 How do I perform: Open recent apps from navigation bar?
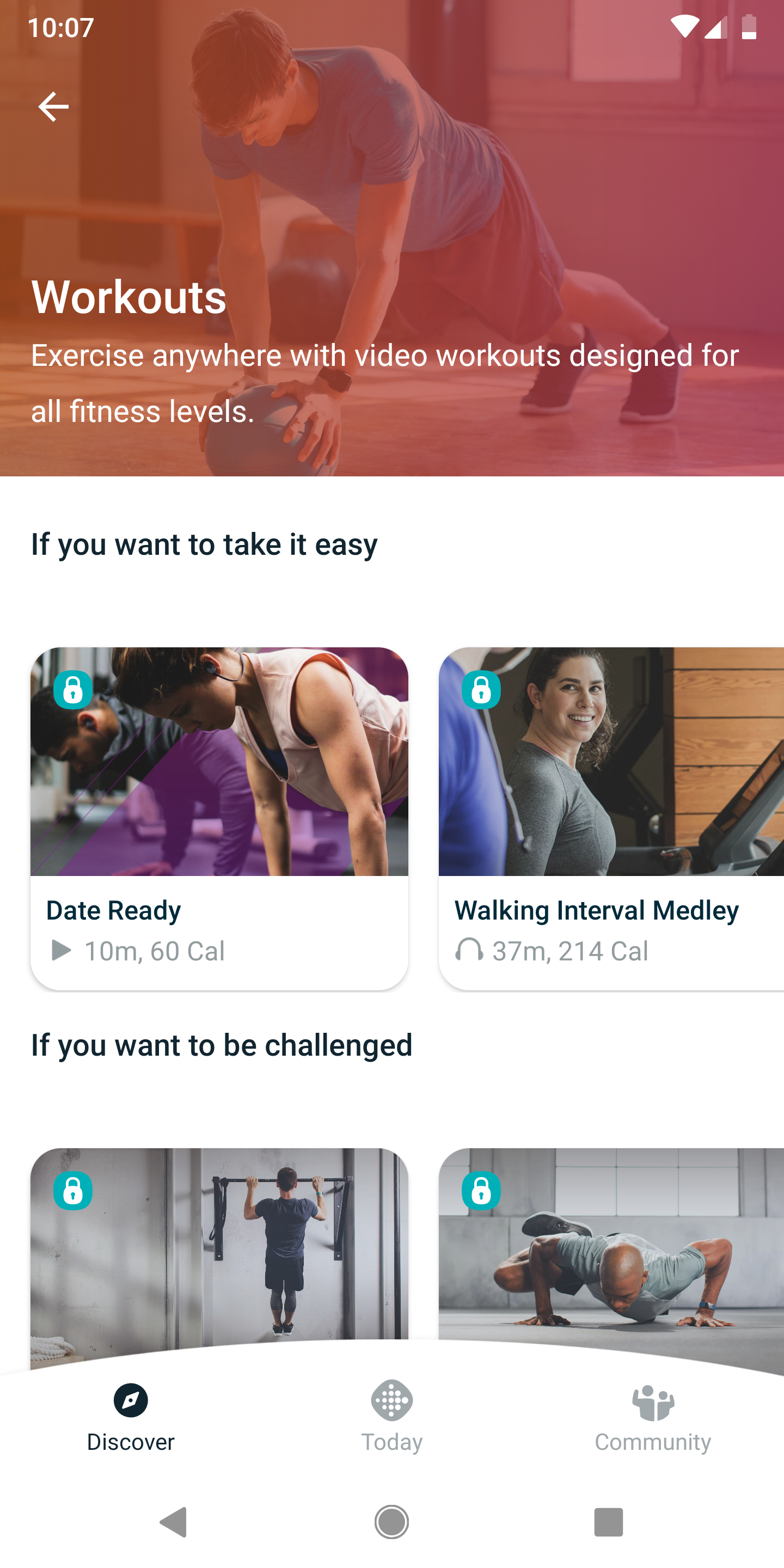tap(608, 1522)
